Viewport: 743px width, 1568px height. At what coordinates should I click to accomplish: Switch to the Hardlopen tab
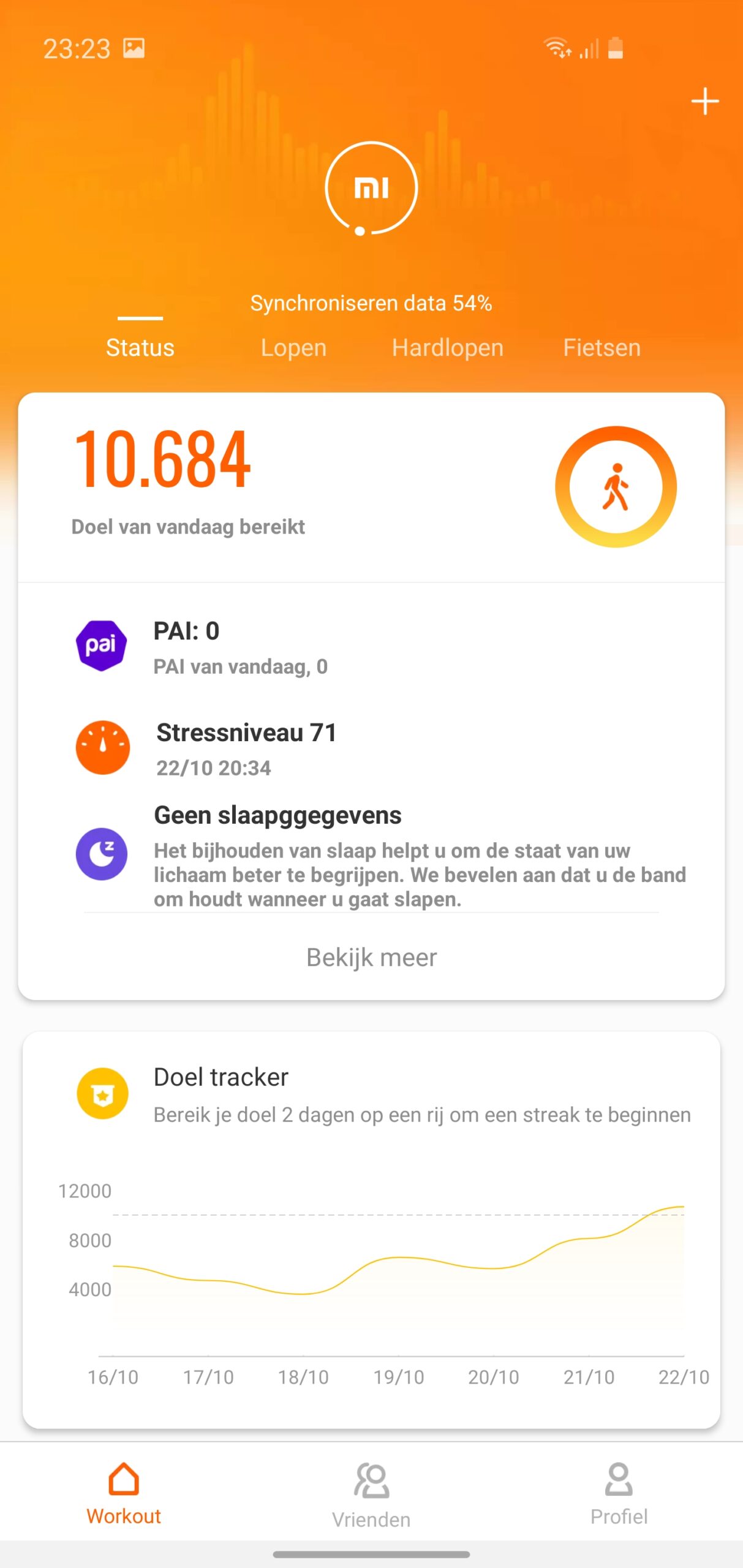pyautogui.click(x=447, y=347)
